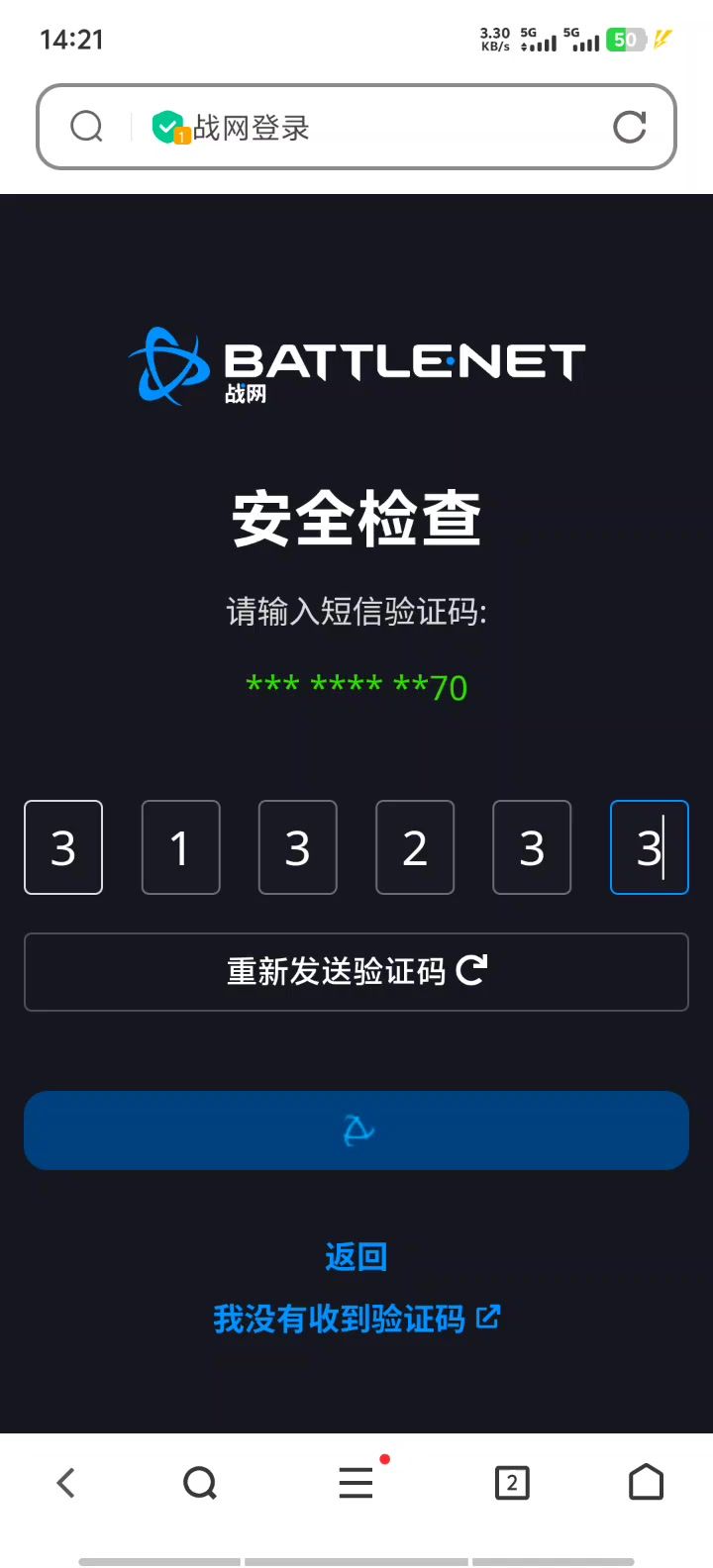Focus the last verification code digit box
The image size is (713, 1568).
[x=649, y=847]
